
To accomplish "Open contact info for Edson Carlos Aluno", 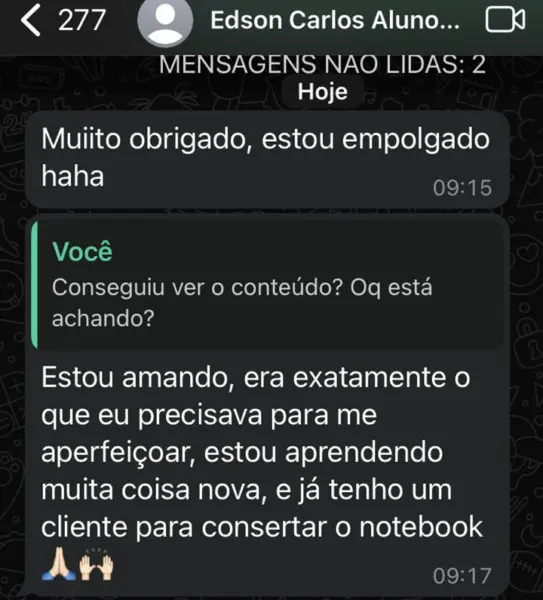I will [x=335, y=20].
